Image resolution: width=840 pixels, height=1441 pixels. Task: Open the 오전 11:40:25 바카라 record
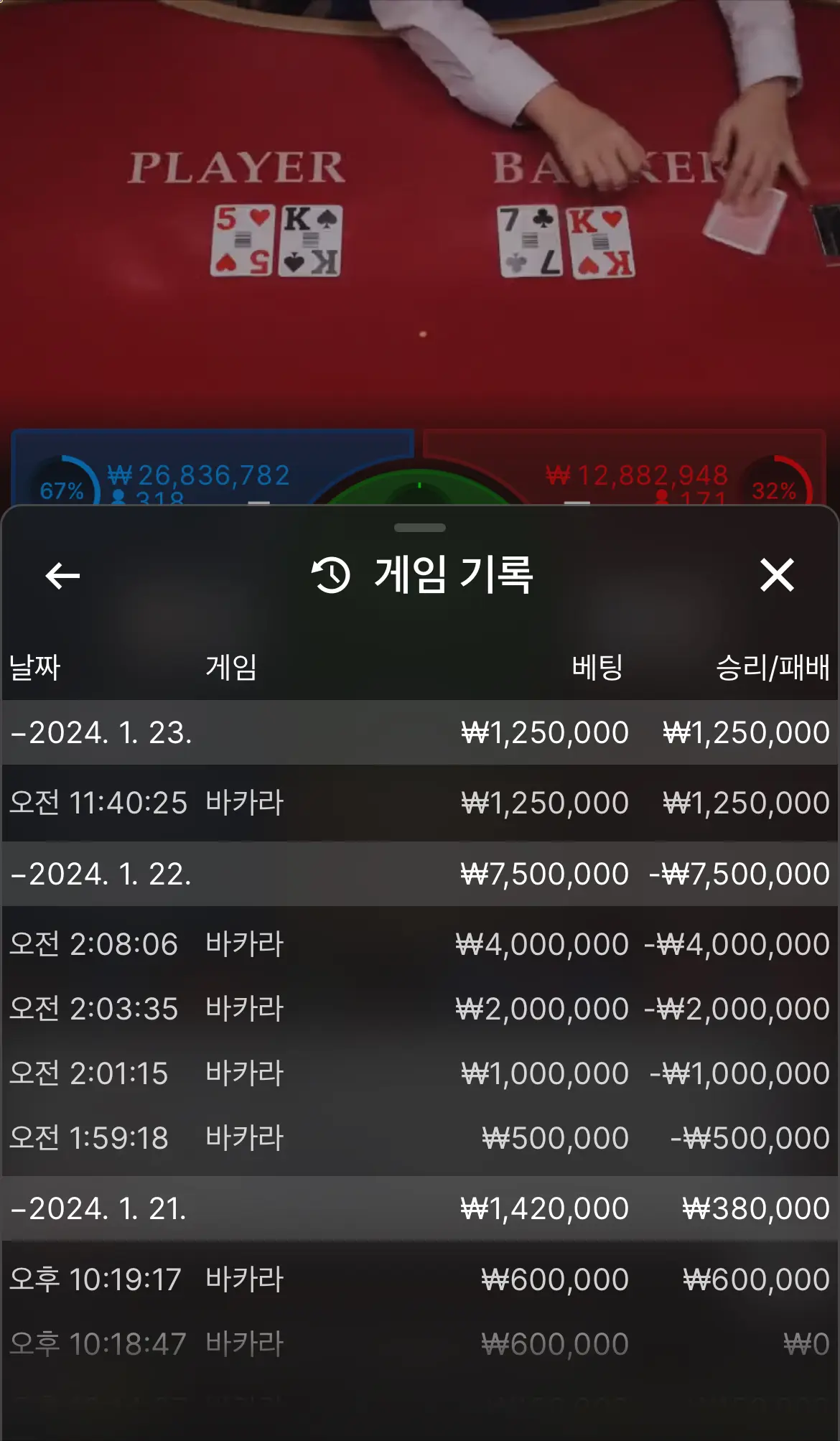click(420, 803)
